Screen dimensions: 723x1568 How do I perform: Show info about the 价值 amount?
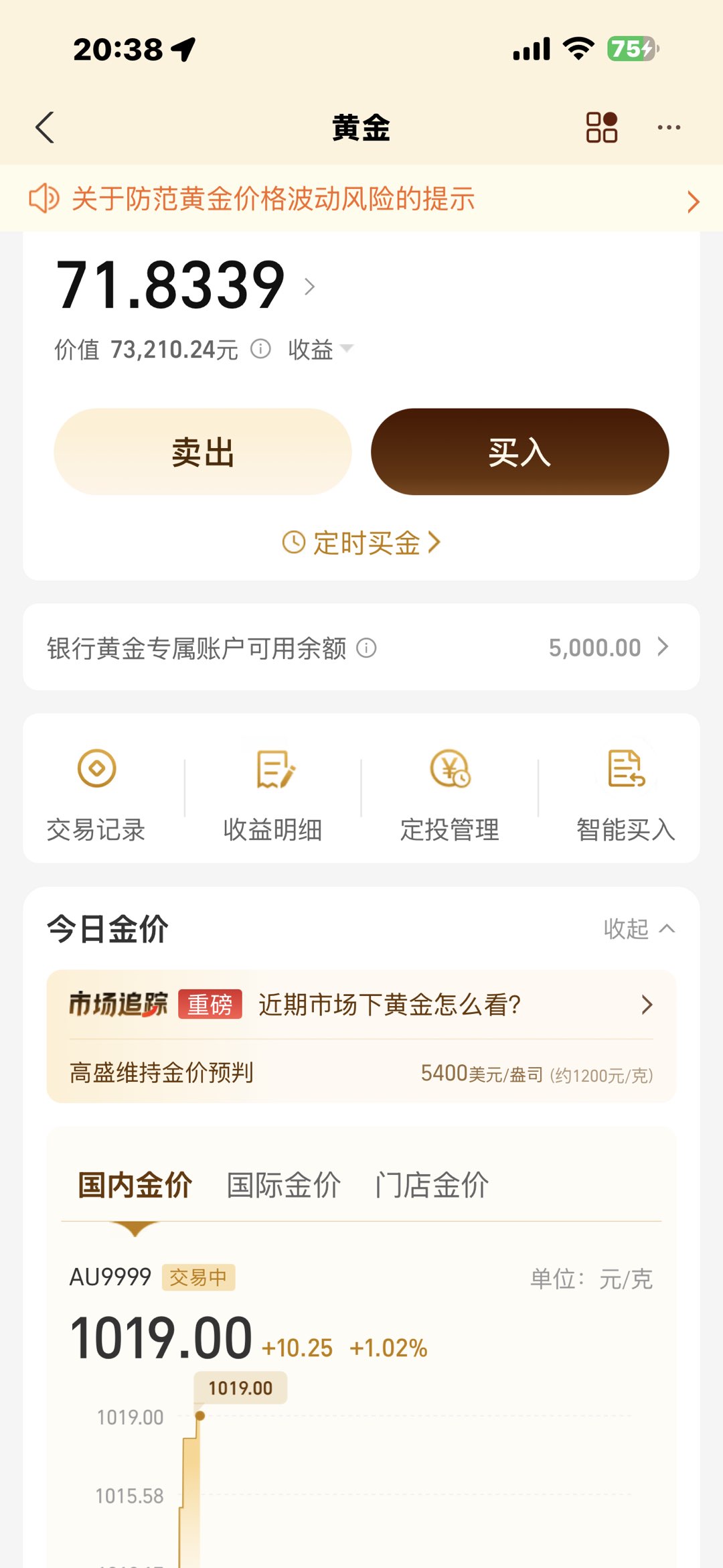260,349
